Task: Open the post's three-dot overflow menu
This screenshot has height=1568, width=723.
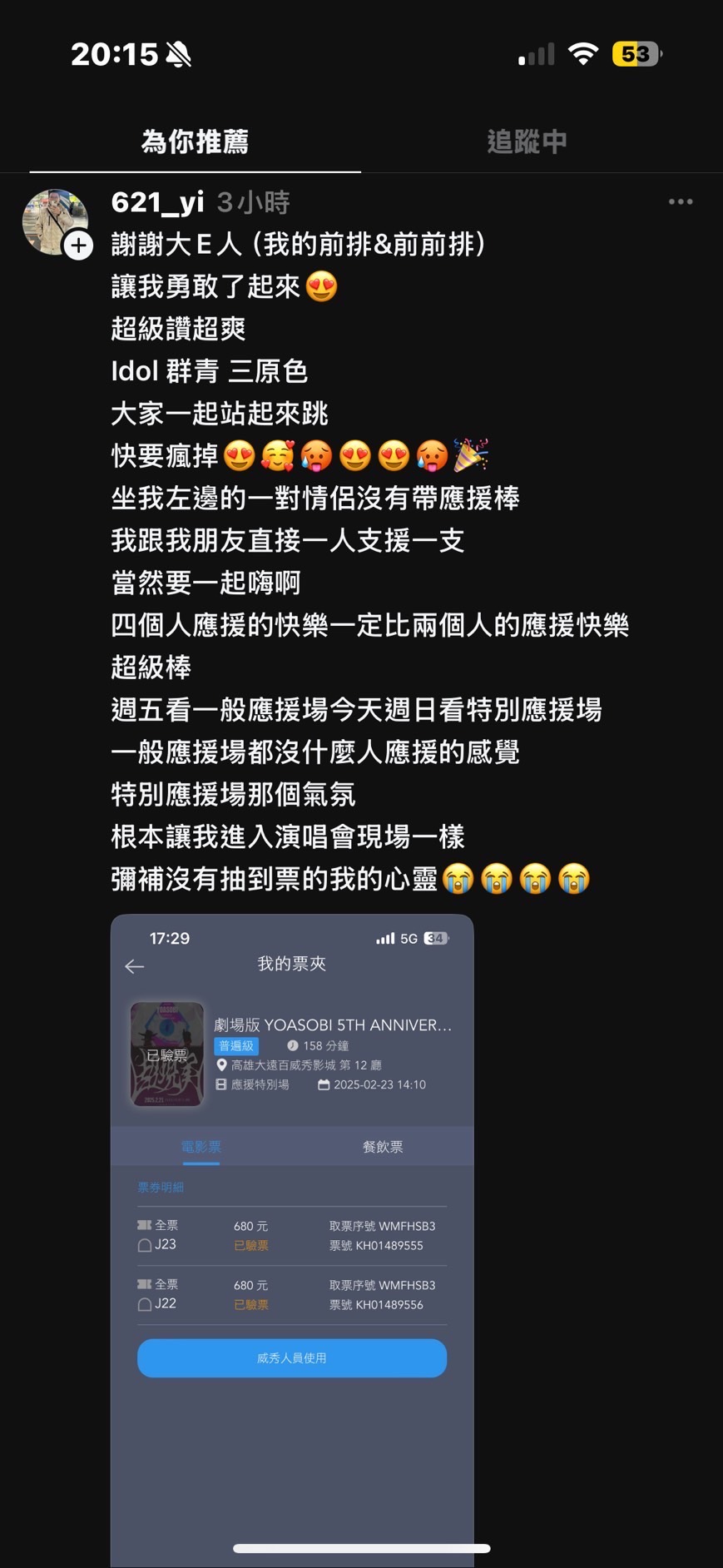Action: tap(680, 202)
